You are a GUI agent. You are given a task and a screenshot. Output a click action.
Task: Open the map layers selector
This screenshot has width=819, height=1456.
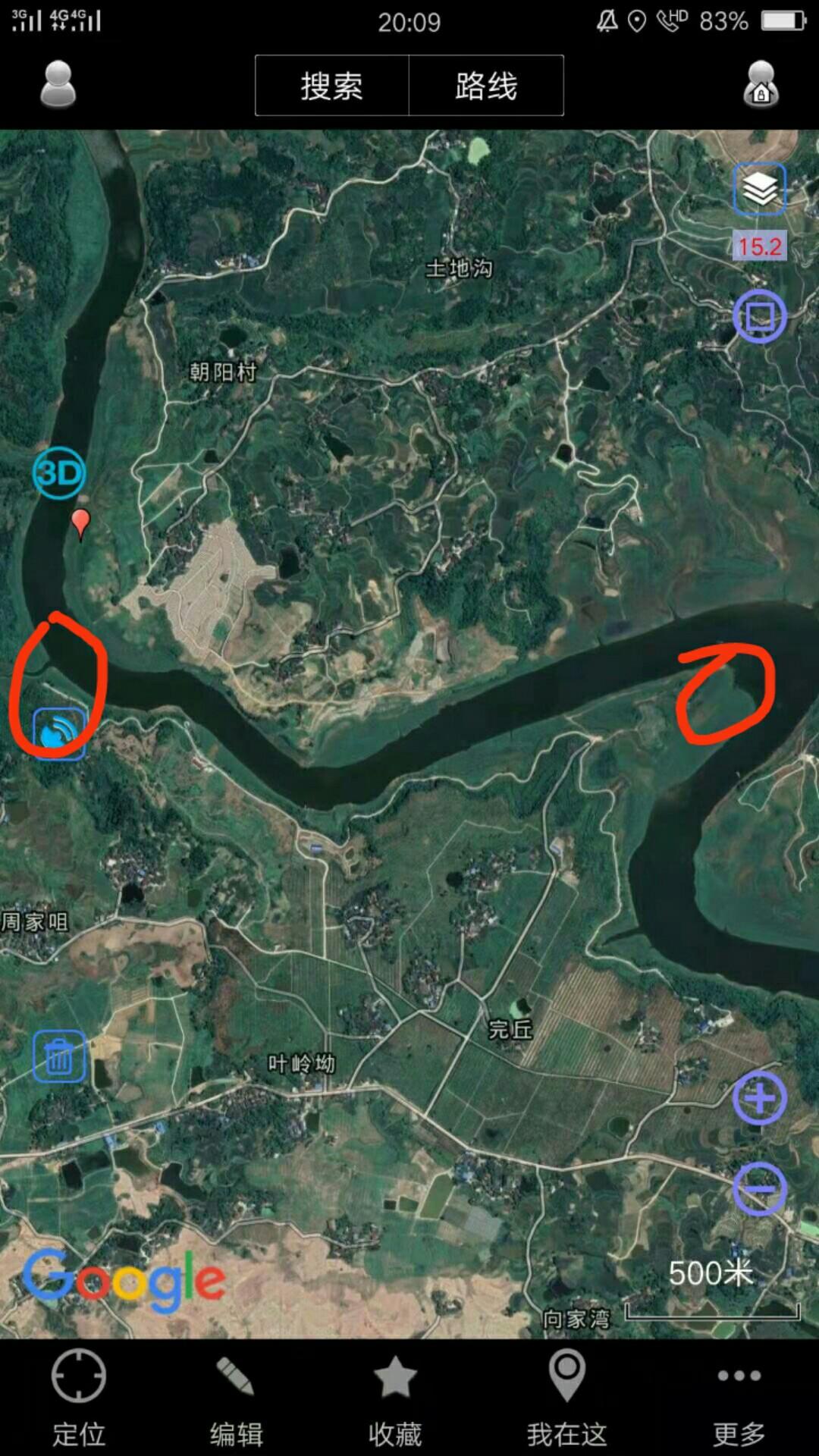[x=759, y=189]
